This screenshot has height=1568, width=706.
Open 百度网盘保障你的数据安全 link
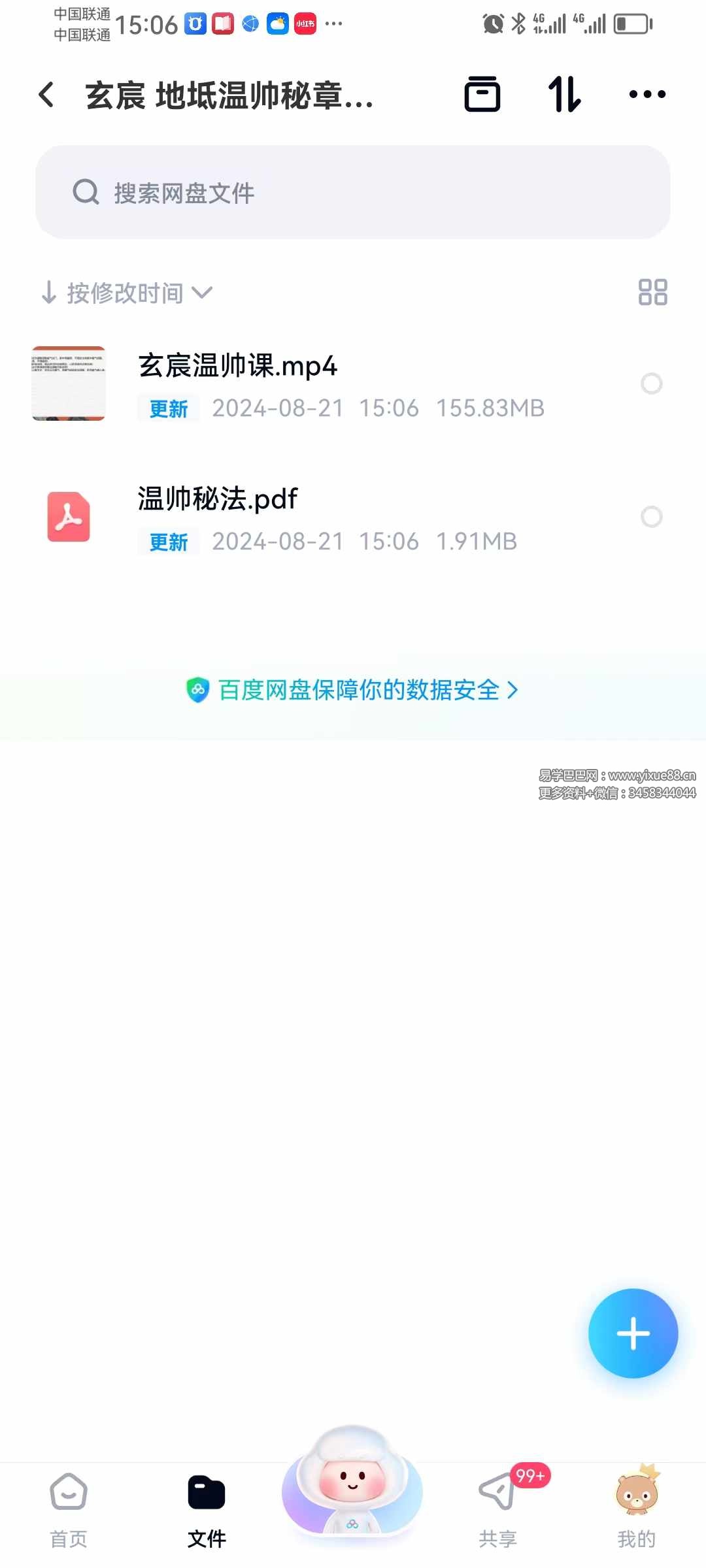(x=353, y=690)
